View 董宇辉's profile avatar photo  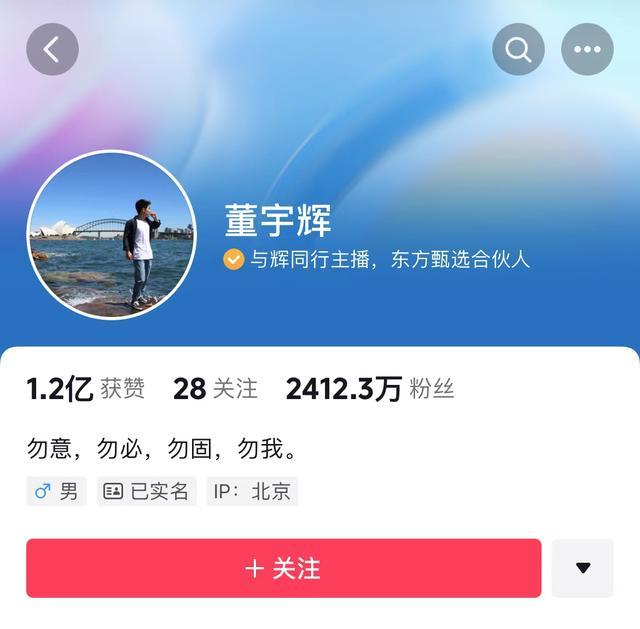pos(111,235)
